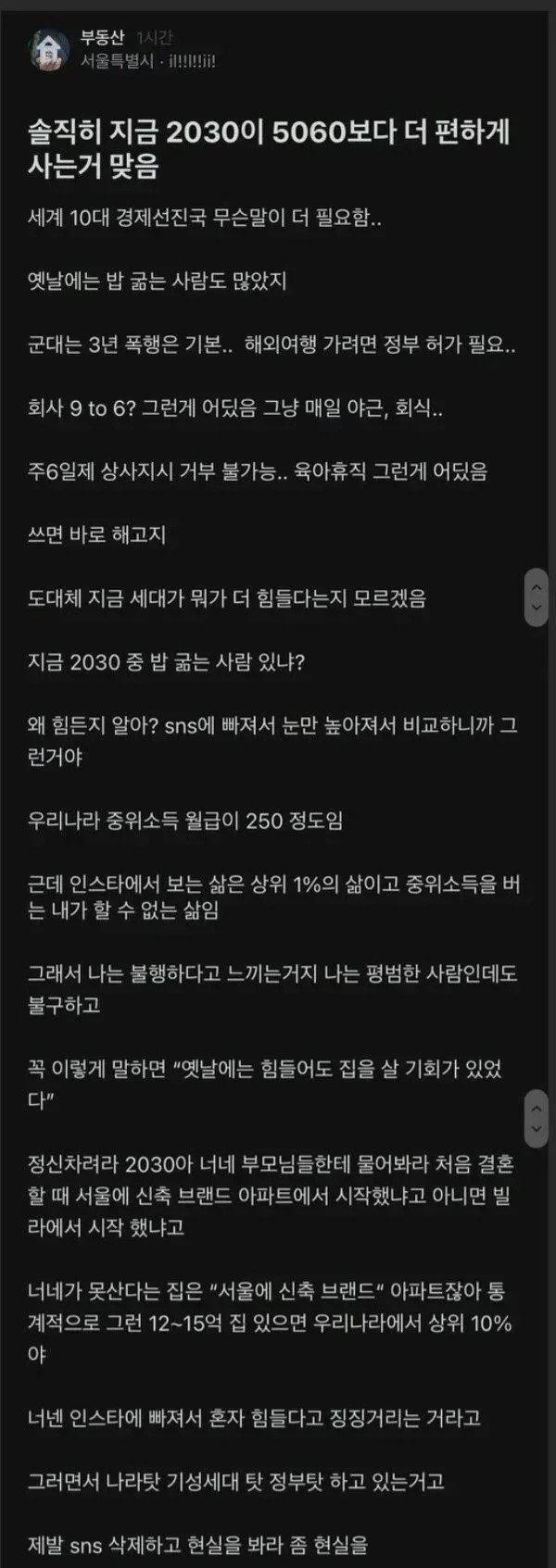Open the poster's profile avatar
Viewport: 556px width, 1568px height.
pyautogui.click(x=47, y=49)
